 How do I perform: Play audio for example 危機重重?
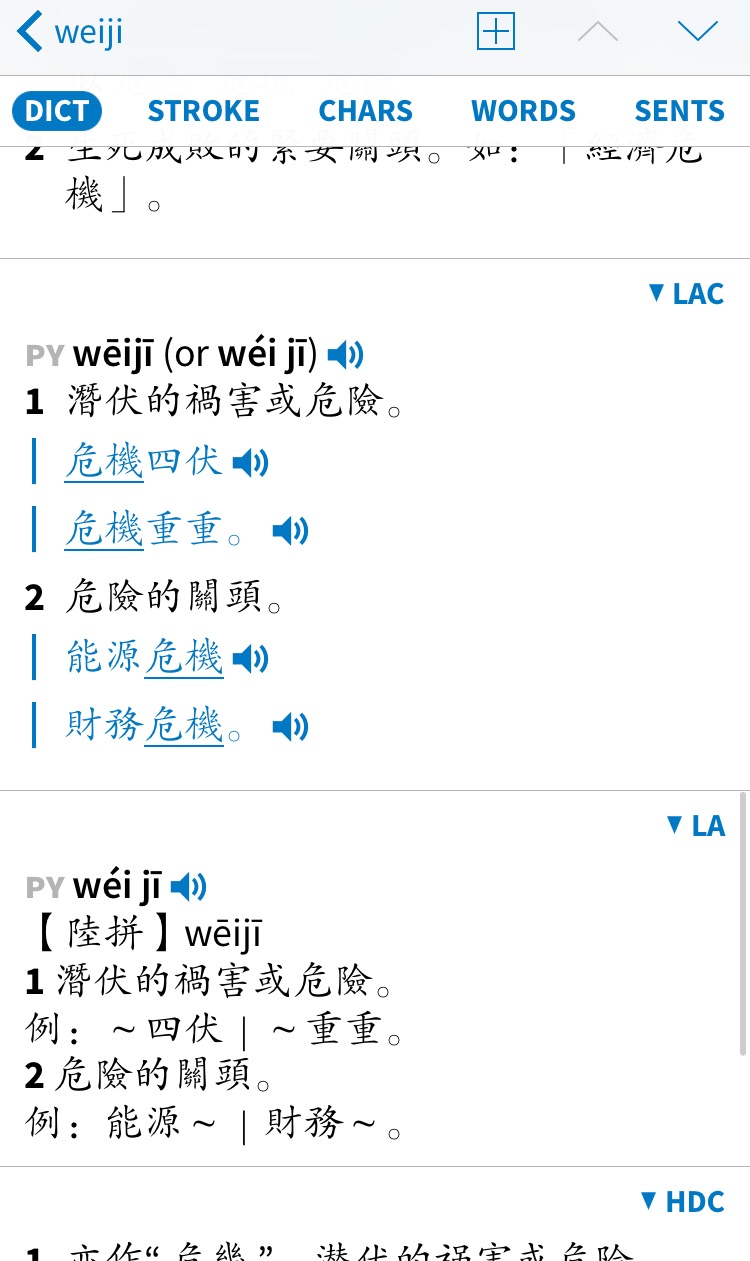[291, 531]
